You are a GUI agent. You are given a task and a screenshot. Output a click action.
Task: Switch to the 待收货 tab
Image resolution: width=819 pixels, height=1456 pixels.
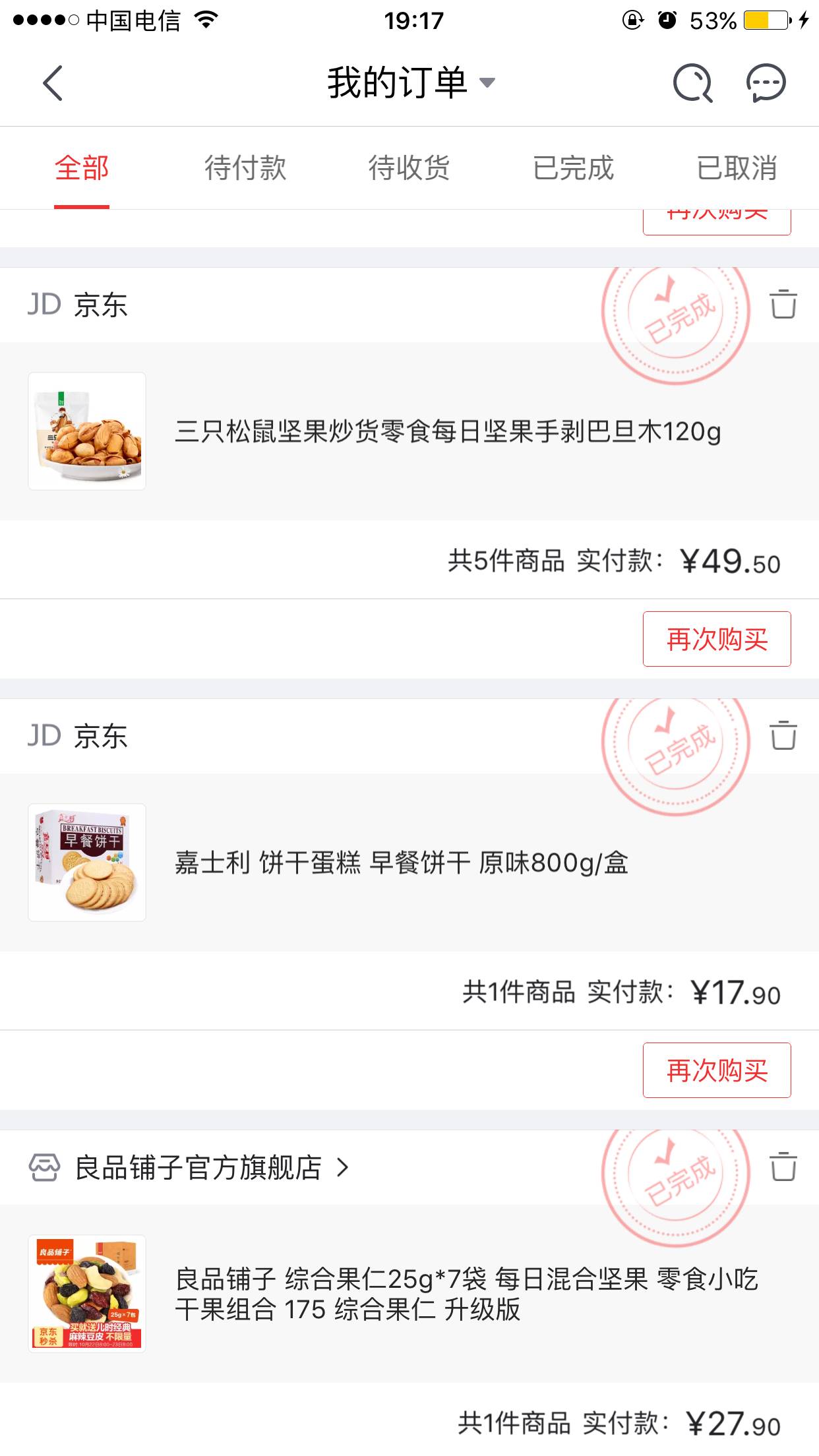(409, 167)
